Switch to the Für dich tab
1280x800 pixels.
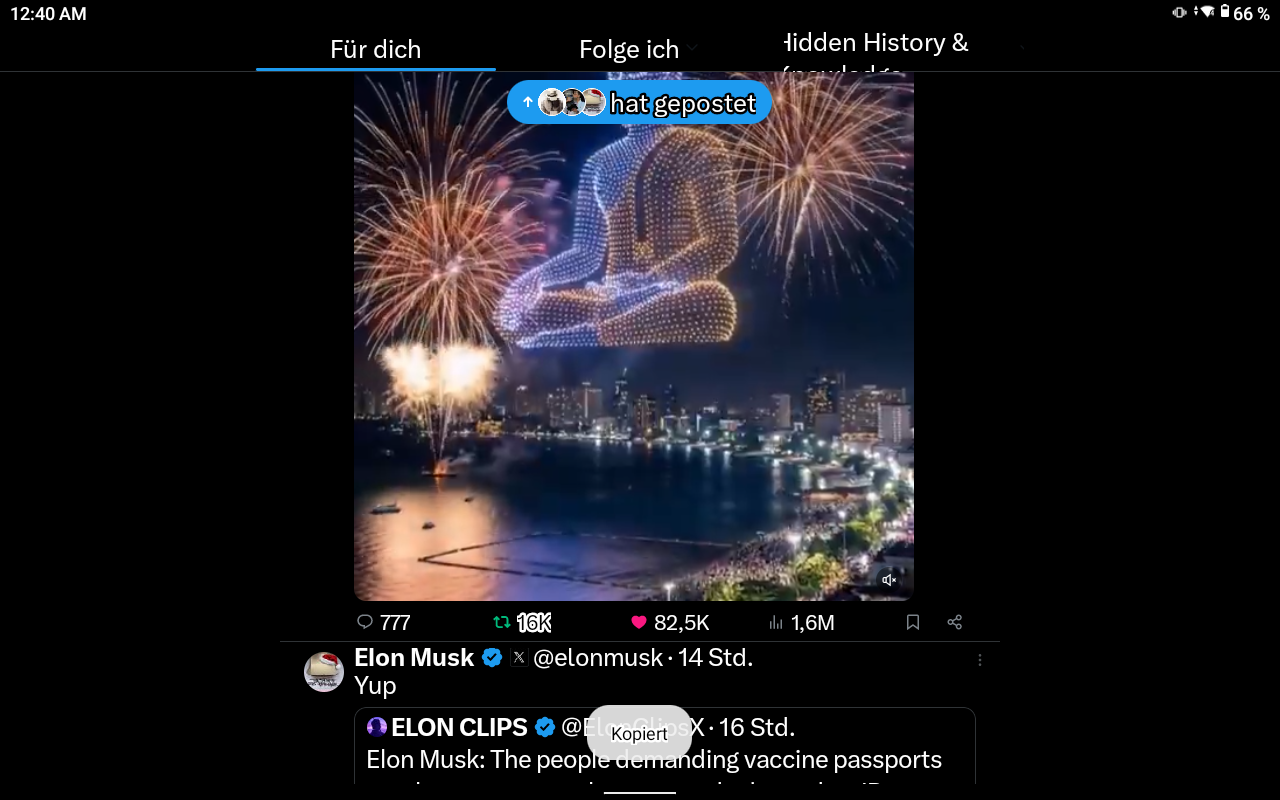pyautogui.click(x=375, y=49)
